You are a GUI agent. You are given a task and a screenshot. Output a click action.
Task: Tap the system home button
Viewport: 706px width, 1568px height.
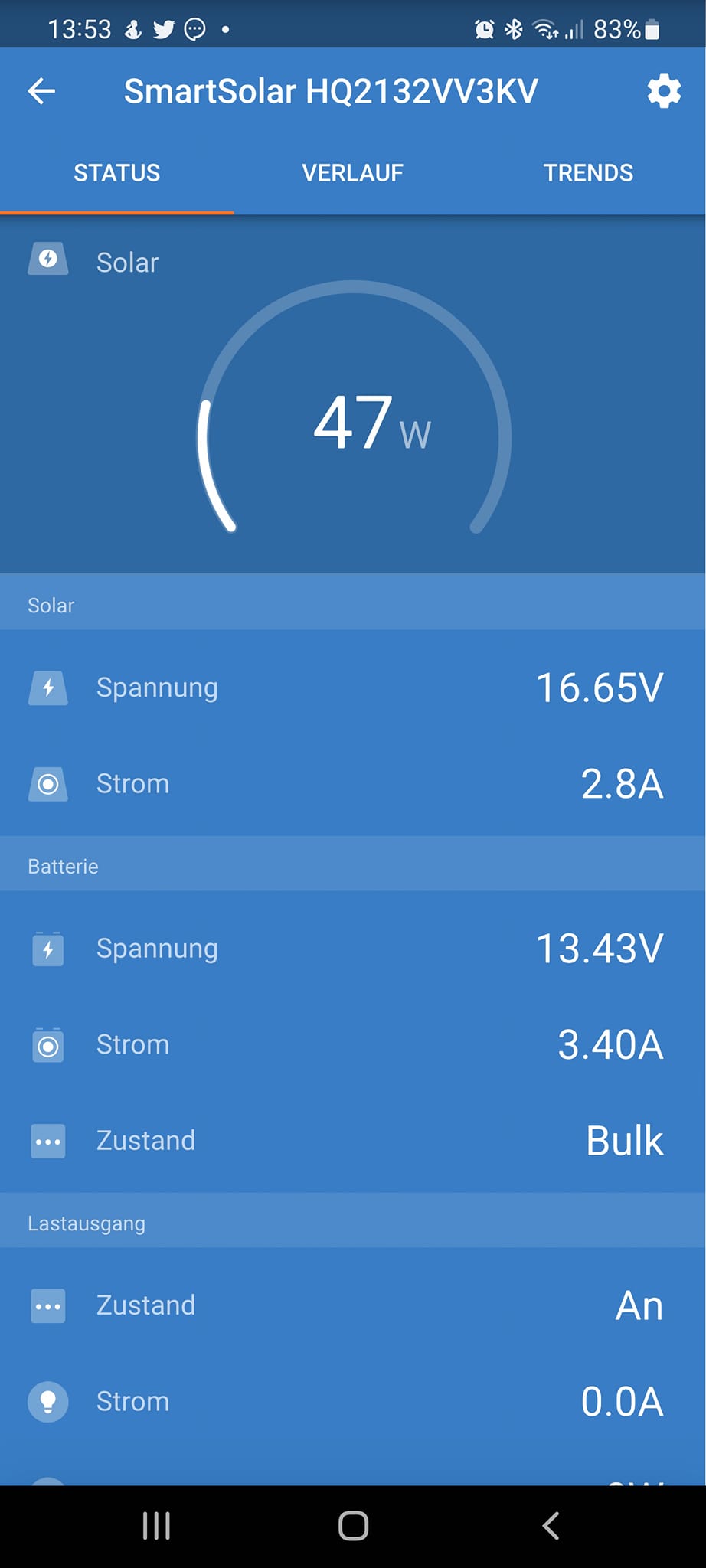click(x=353, y=1526)
